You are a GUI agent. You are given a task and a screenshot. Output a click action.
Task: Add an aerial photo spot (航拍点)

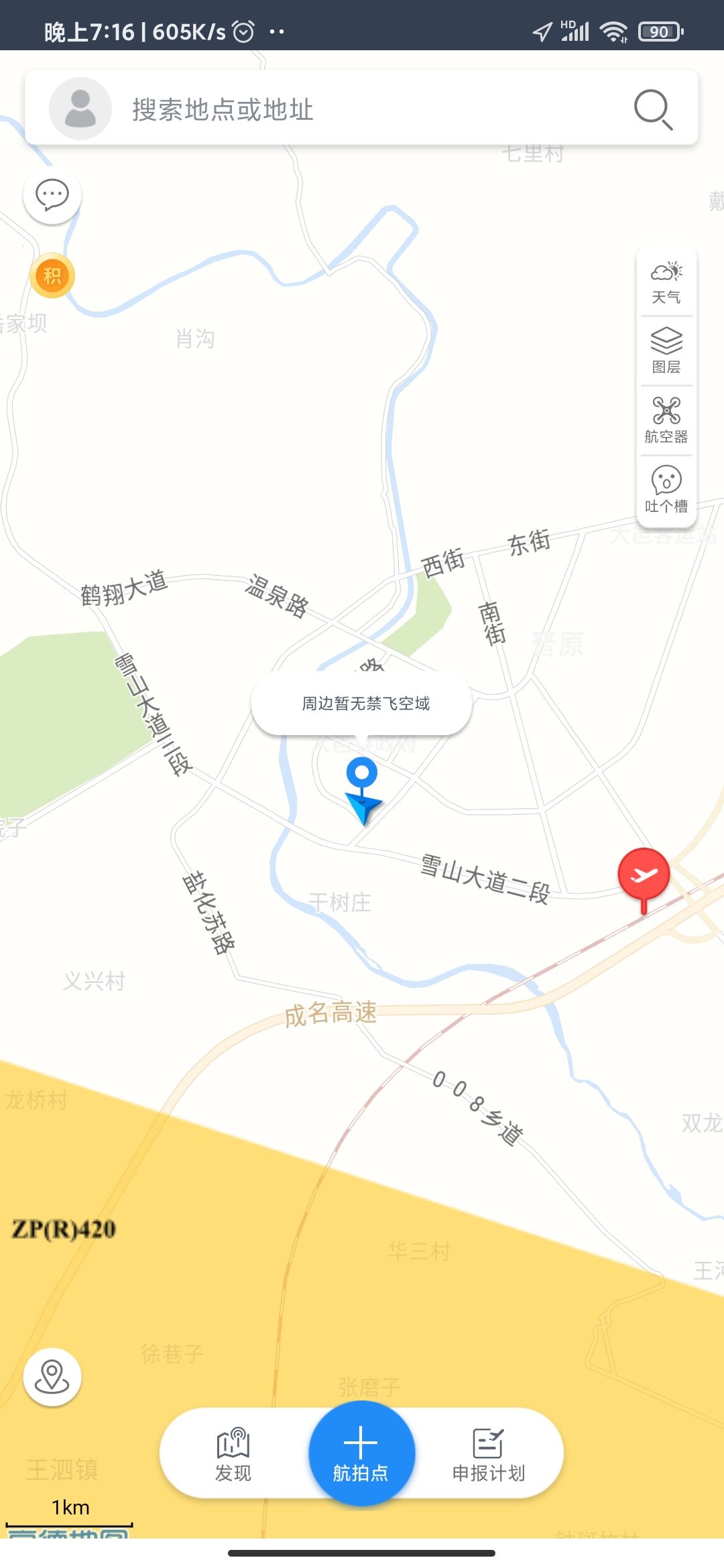pos(361,1453)
